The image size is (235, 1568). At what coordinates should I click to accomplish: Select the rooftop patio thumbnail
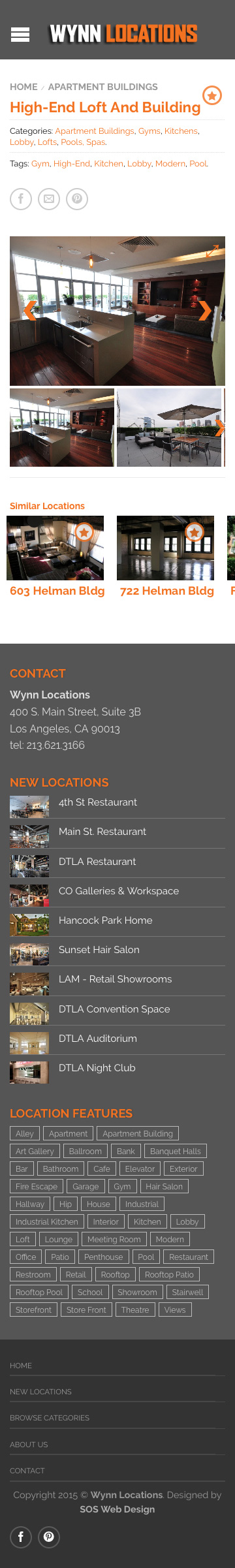(x=169, y=428)
